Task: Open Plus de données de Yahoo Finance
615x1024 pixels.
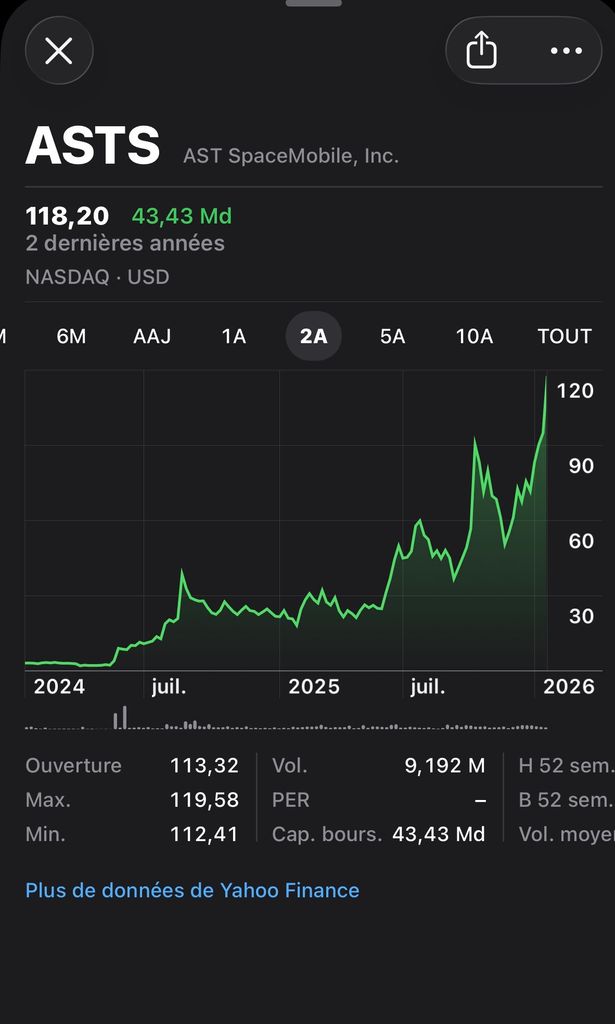Action: [192, 890]
